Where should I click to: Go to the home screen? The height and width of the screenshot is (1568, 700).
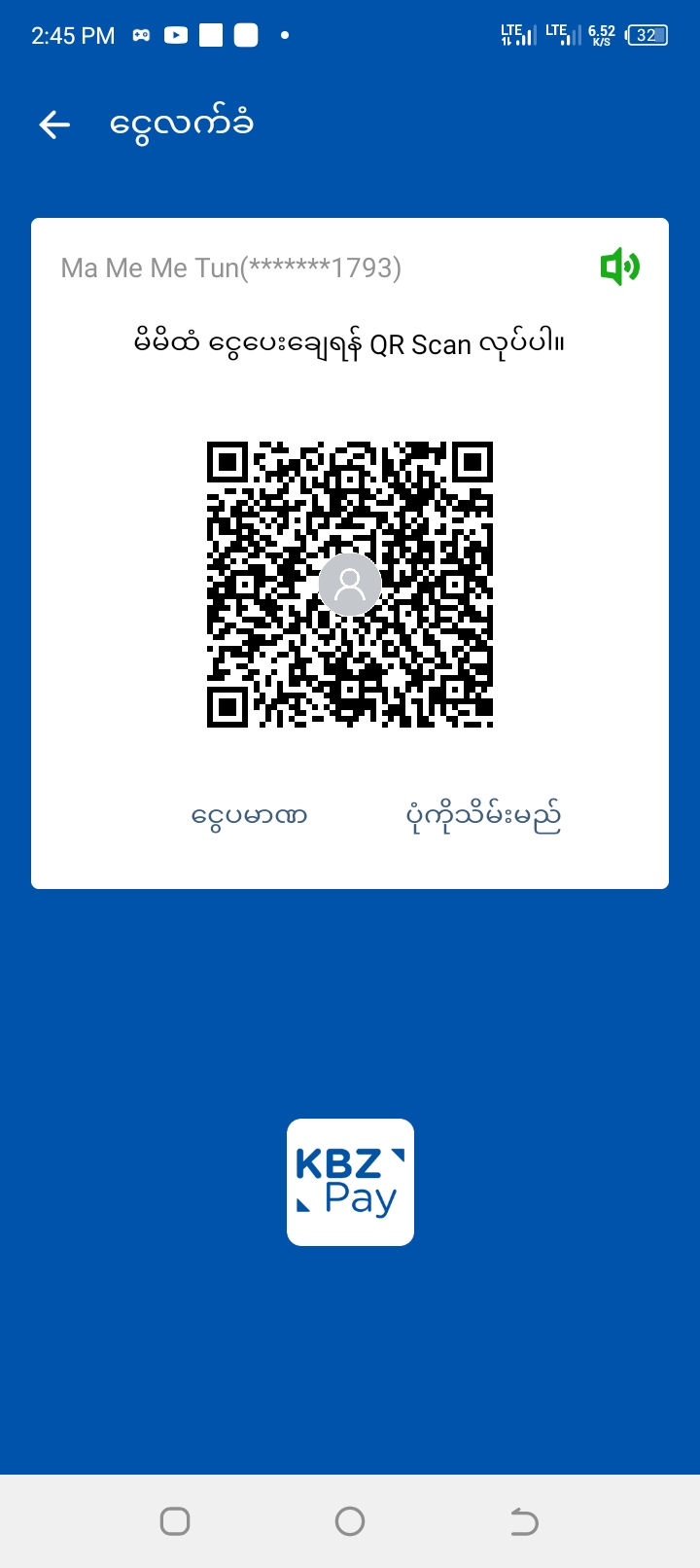click(350, 1520)
